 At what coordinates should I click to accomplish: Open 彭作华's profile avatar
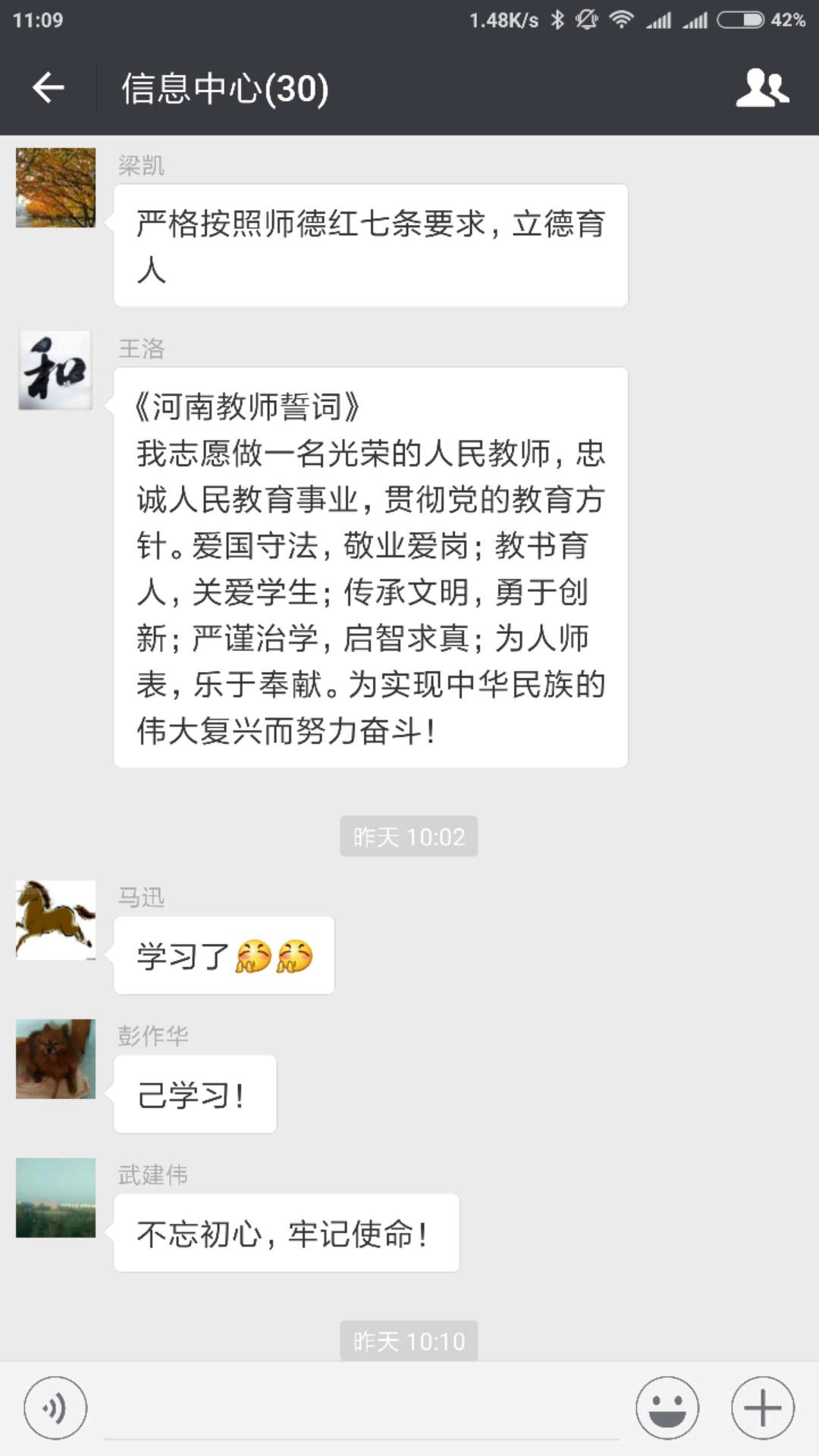tap(55, 1059)
